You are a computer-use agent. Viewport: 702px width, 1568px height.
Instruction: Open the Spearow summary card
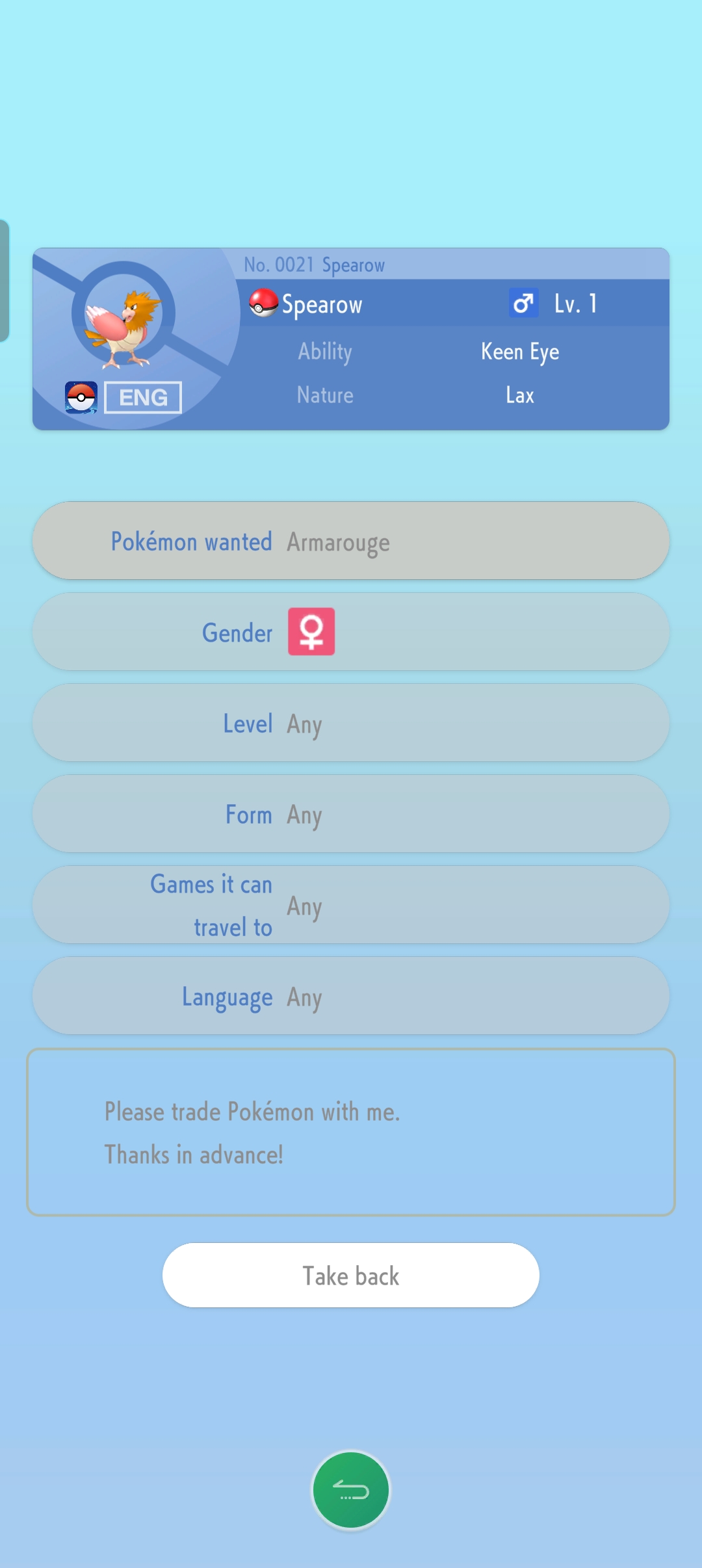pos(351,339)
